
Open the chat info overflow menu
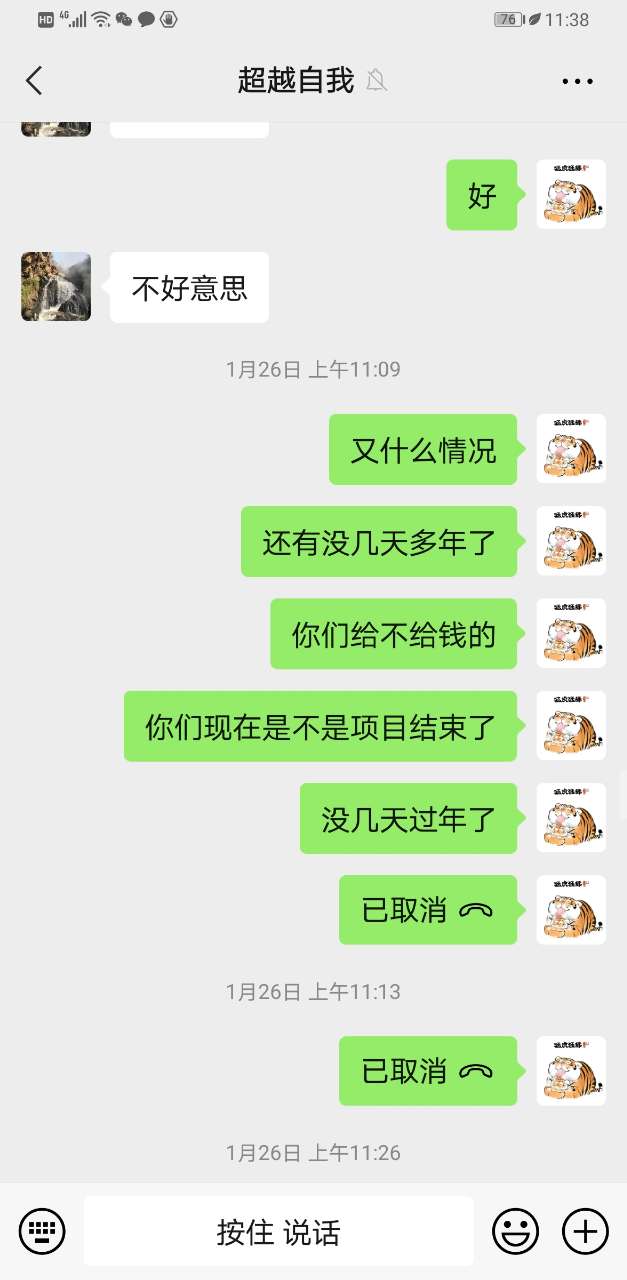pyautogui.click(x=577, y=81)
